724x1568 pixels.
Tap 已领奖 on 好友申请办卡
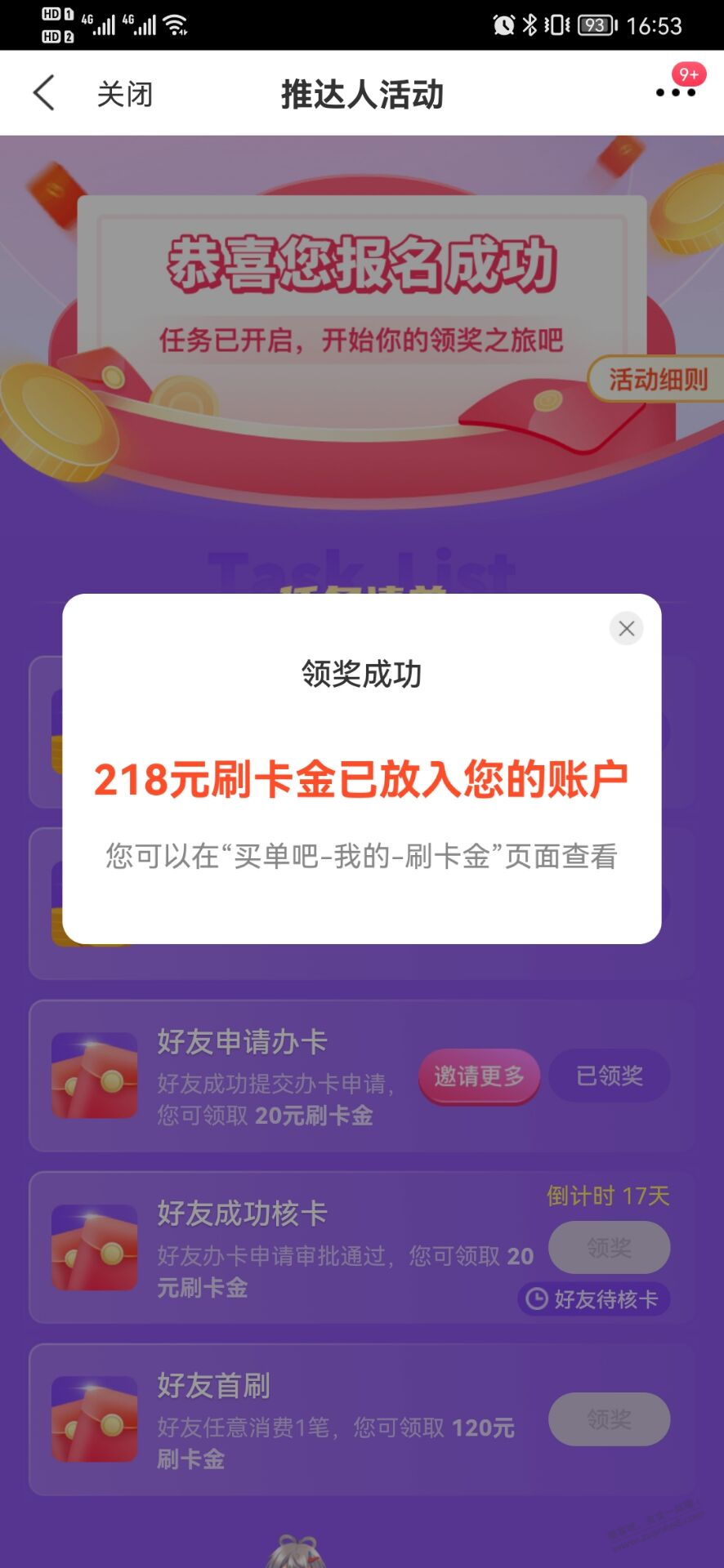610,1076
